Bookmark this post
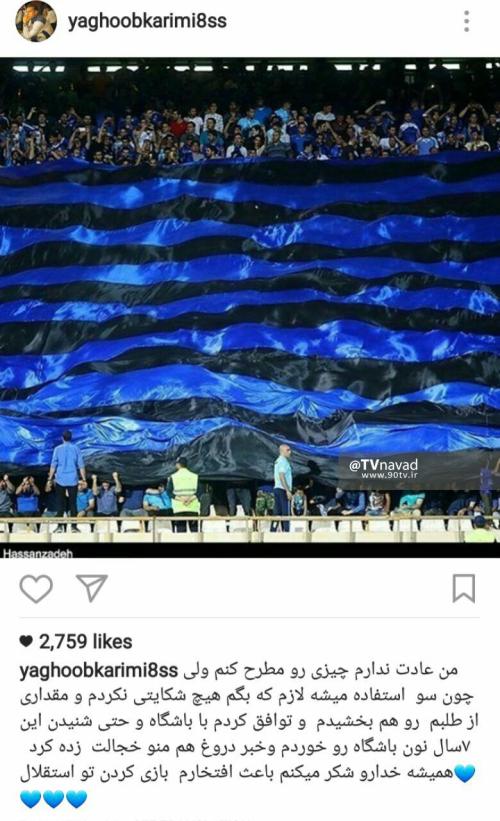This screenshot has height=821, width=500. click(464, 588)
